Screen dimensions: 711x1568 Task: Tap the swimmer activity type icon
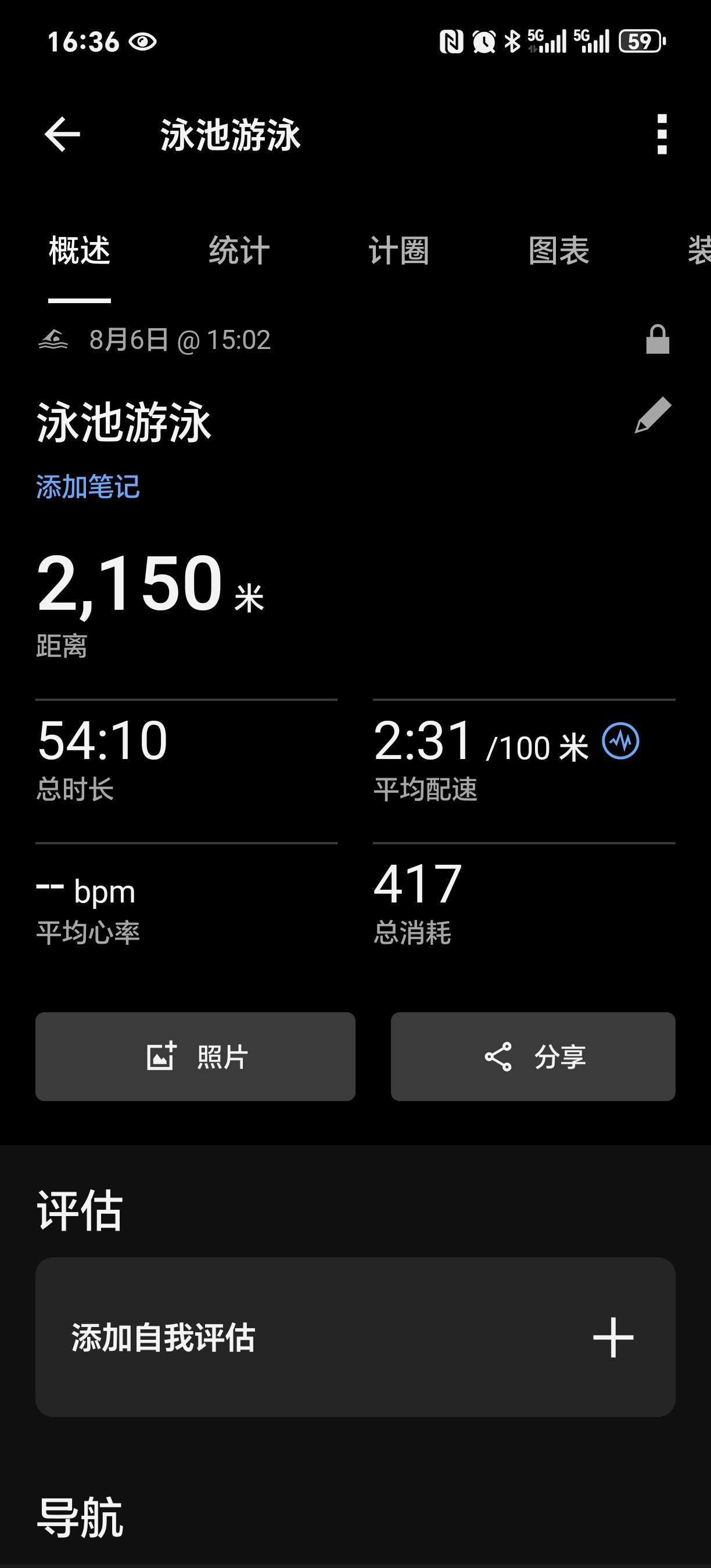[x=53, y=340]
